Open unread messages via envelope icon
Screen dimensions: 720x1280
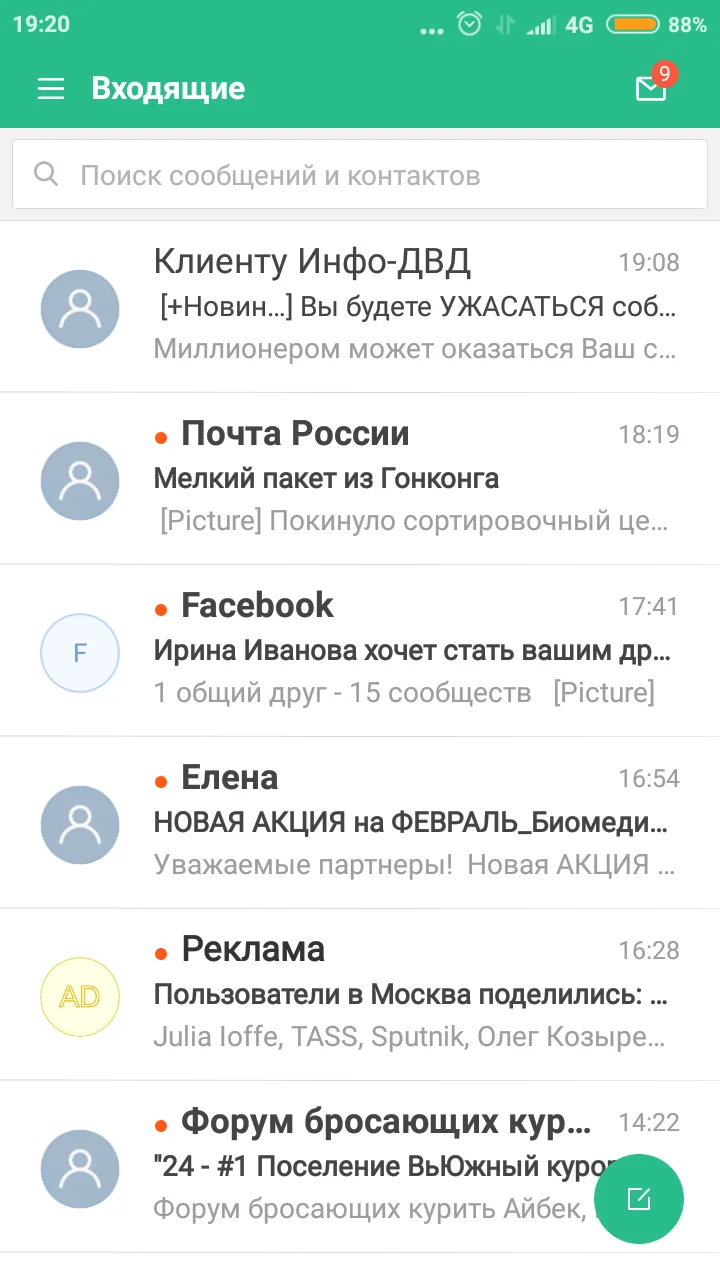coord(651,89)
